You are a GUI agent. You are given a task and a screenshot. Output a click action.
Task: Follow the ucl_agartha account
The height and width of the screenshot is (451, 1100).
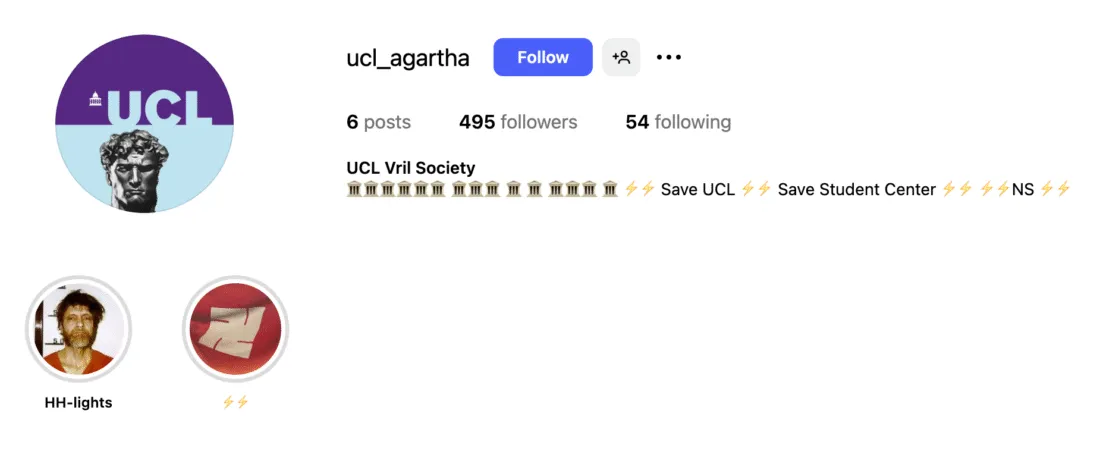click(x=542, y=57)
